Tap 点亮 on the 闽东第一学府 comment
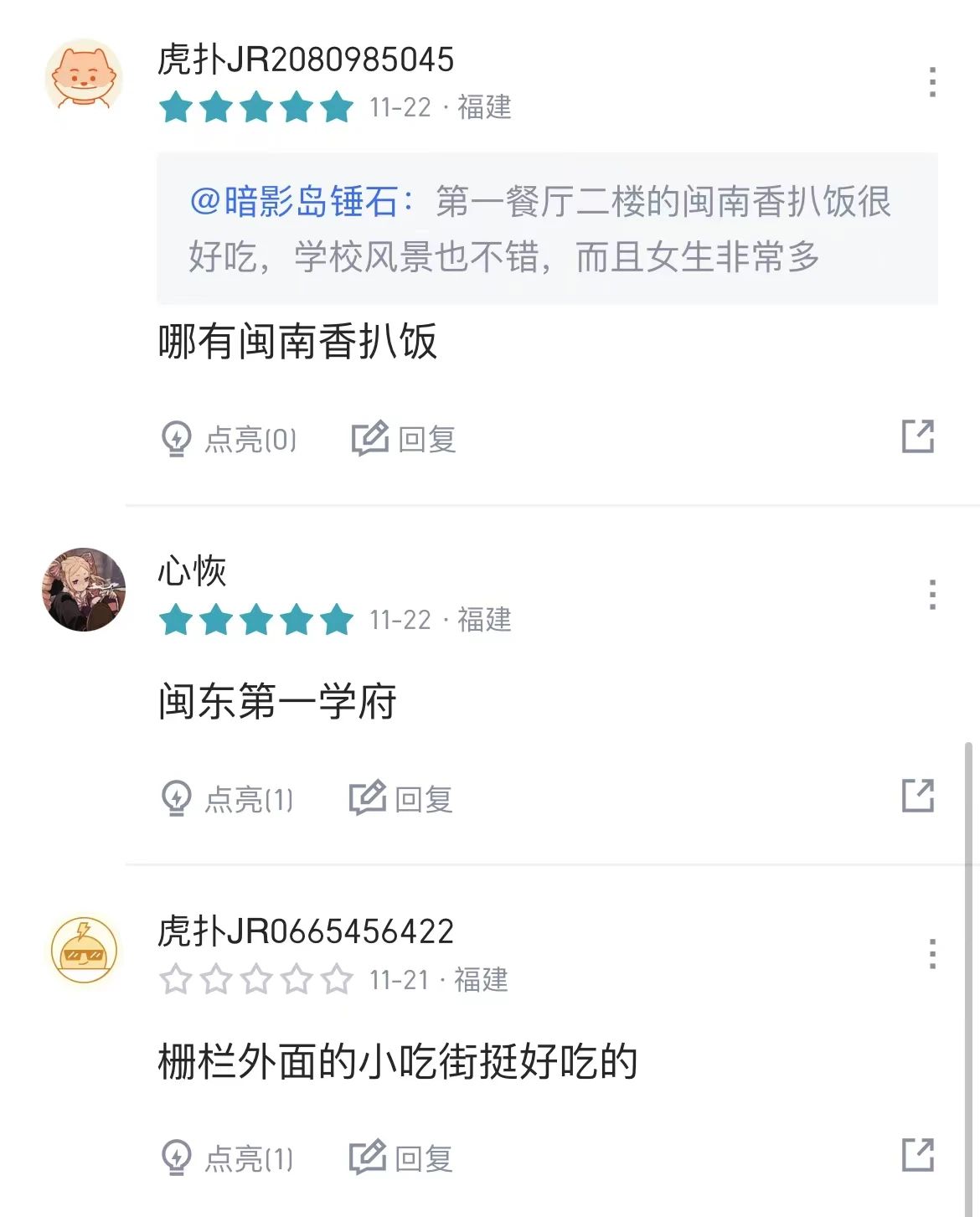Screen dimensions: 980x1217 coord(227,799)
